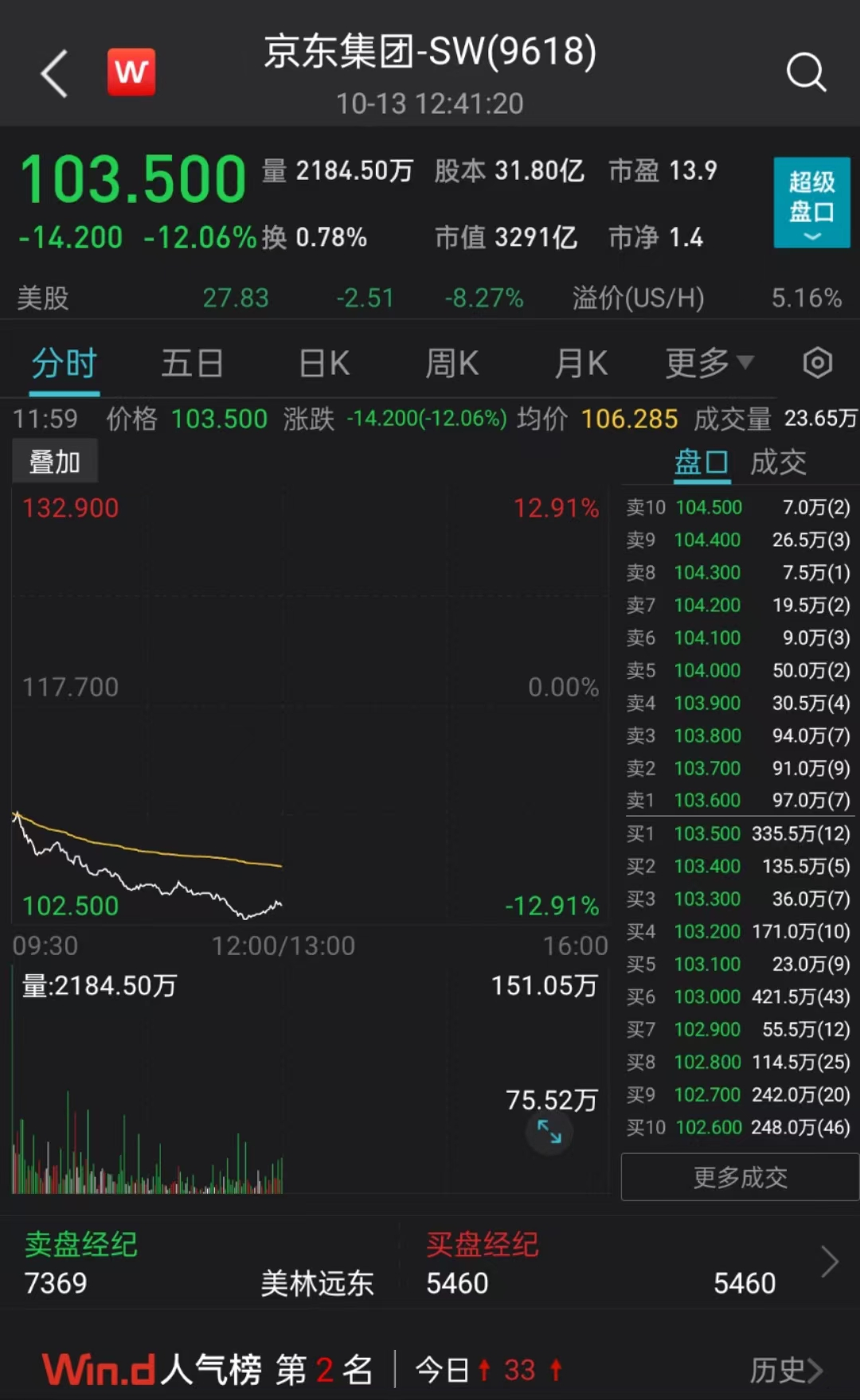Collapse the 超级盘口 chevron

811,236
